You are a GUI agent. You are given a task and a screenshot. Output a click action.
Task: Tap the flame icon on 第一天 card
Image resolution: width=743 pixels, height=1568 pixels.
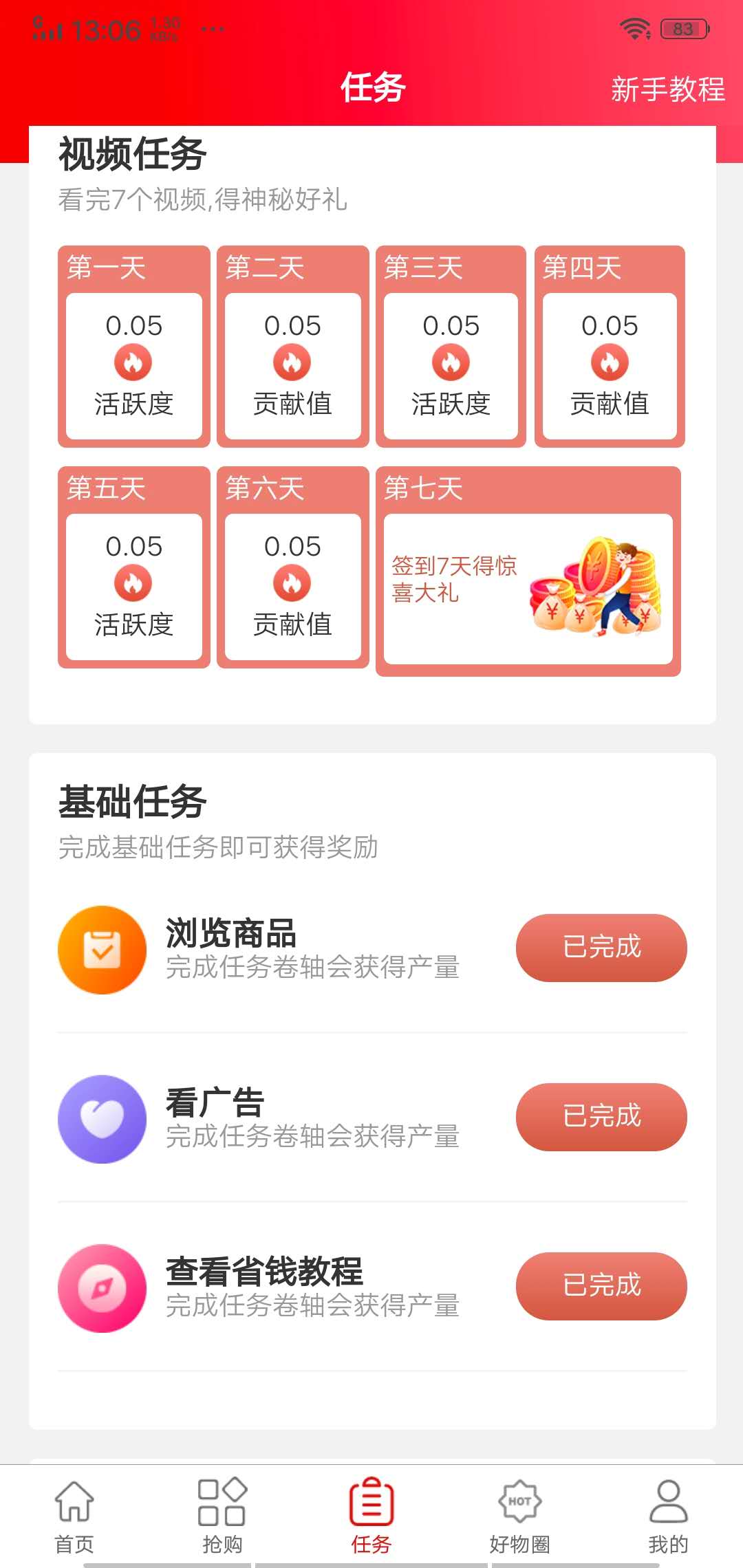click(133, 362)
